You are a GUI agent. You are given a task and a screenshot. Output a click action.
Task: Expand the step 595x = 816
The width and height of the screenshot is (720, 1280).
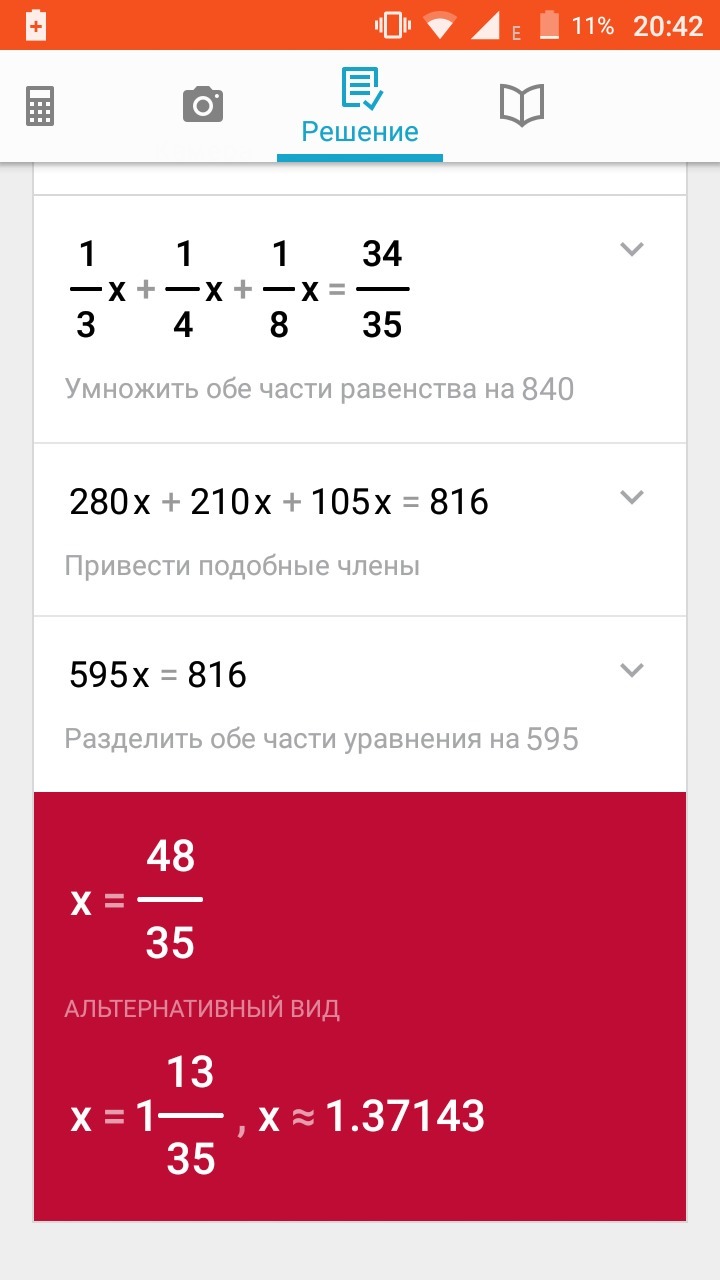coord(631,670)
